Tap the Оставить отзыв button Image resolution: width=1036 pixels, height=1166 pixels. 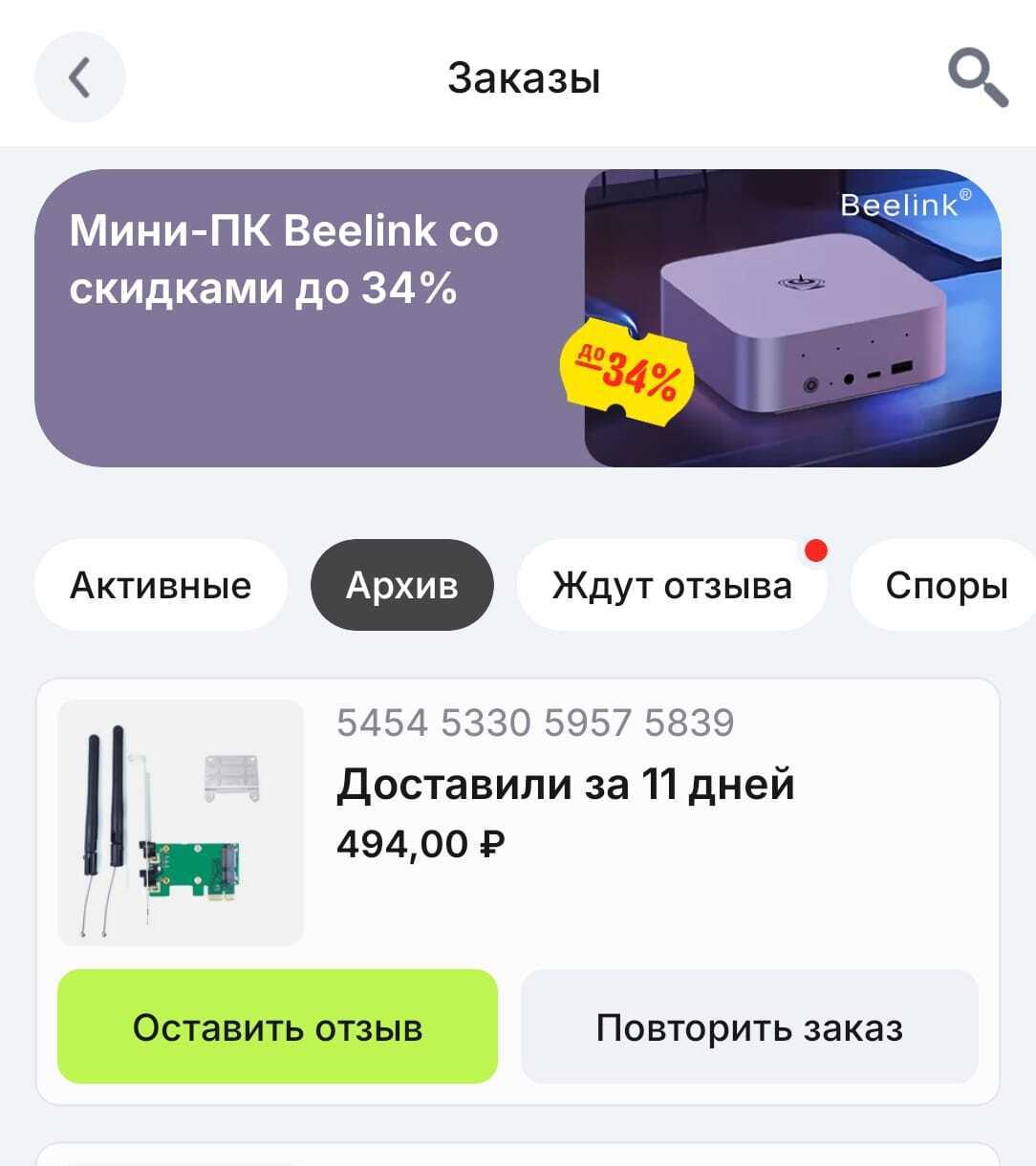[x=277, y=1027]
